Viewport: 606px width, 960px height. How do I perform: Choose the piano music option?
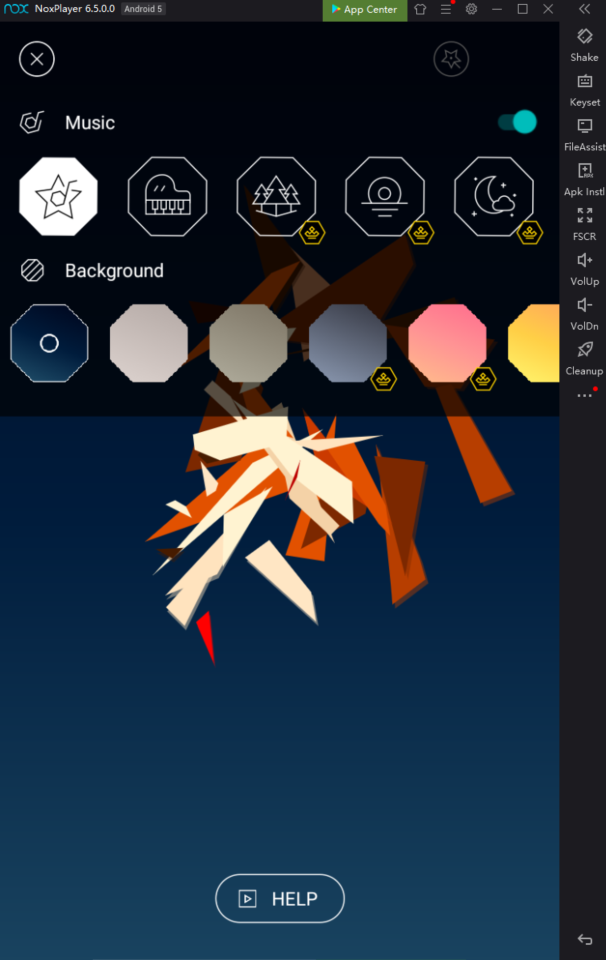coord(168,197)
